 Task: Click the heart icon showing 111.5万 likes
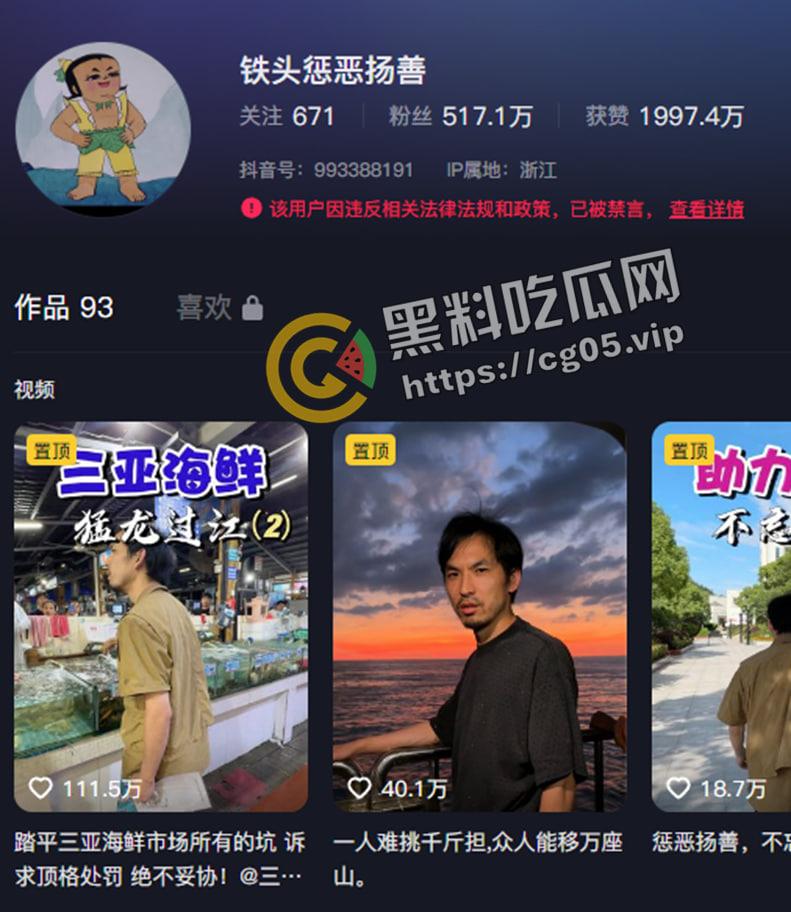pyautogui.click(x=39, y=787)
